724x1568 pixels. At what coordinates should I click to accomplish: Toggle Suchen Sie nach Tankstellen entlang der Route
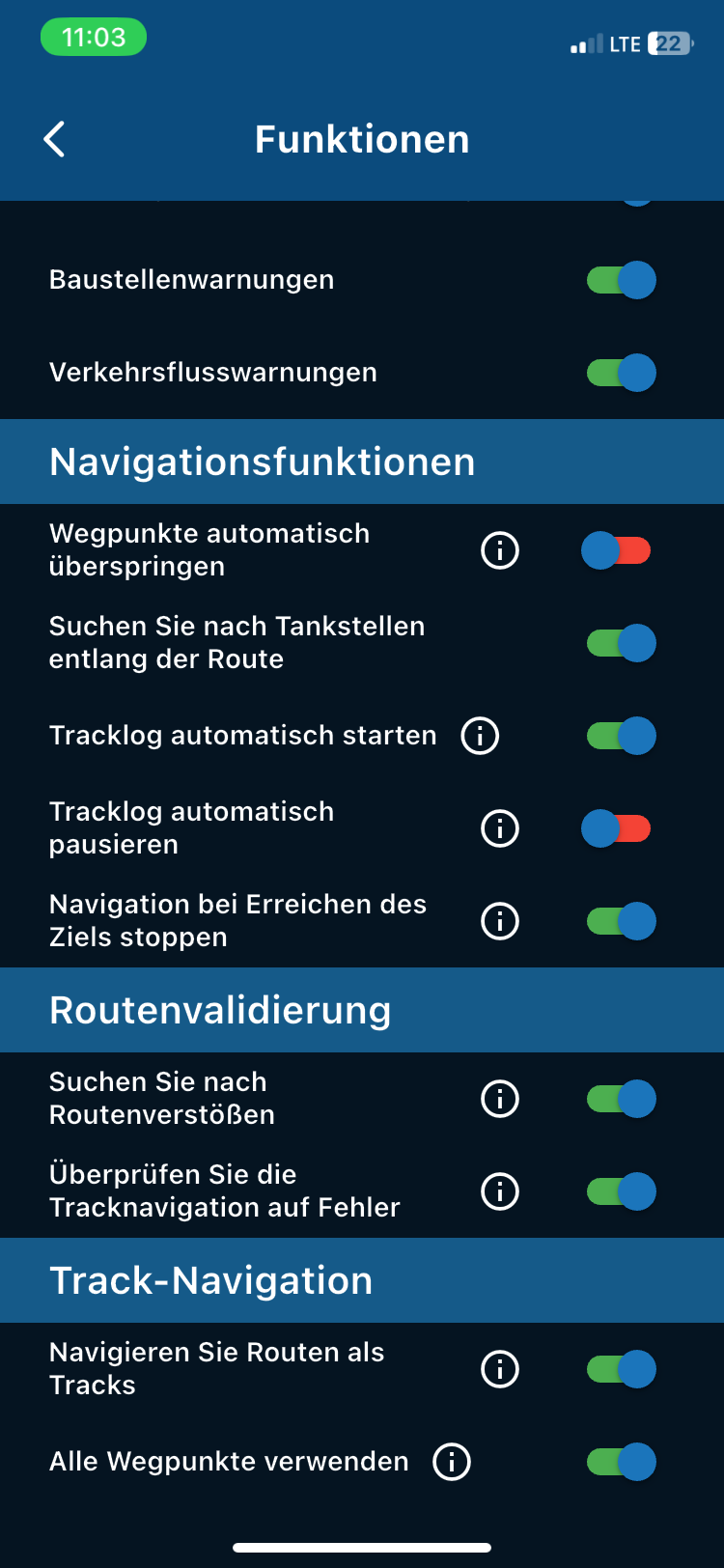[x=621, y=643]
